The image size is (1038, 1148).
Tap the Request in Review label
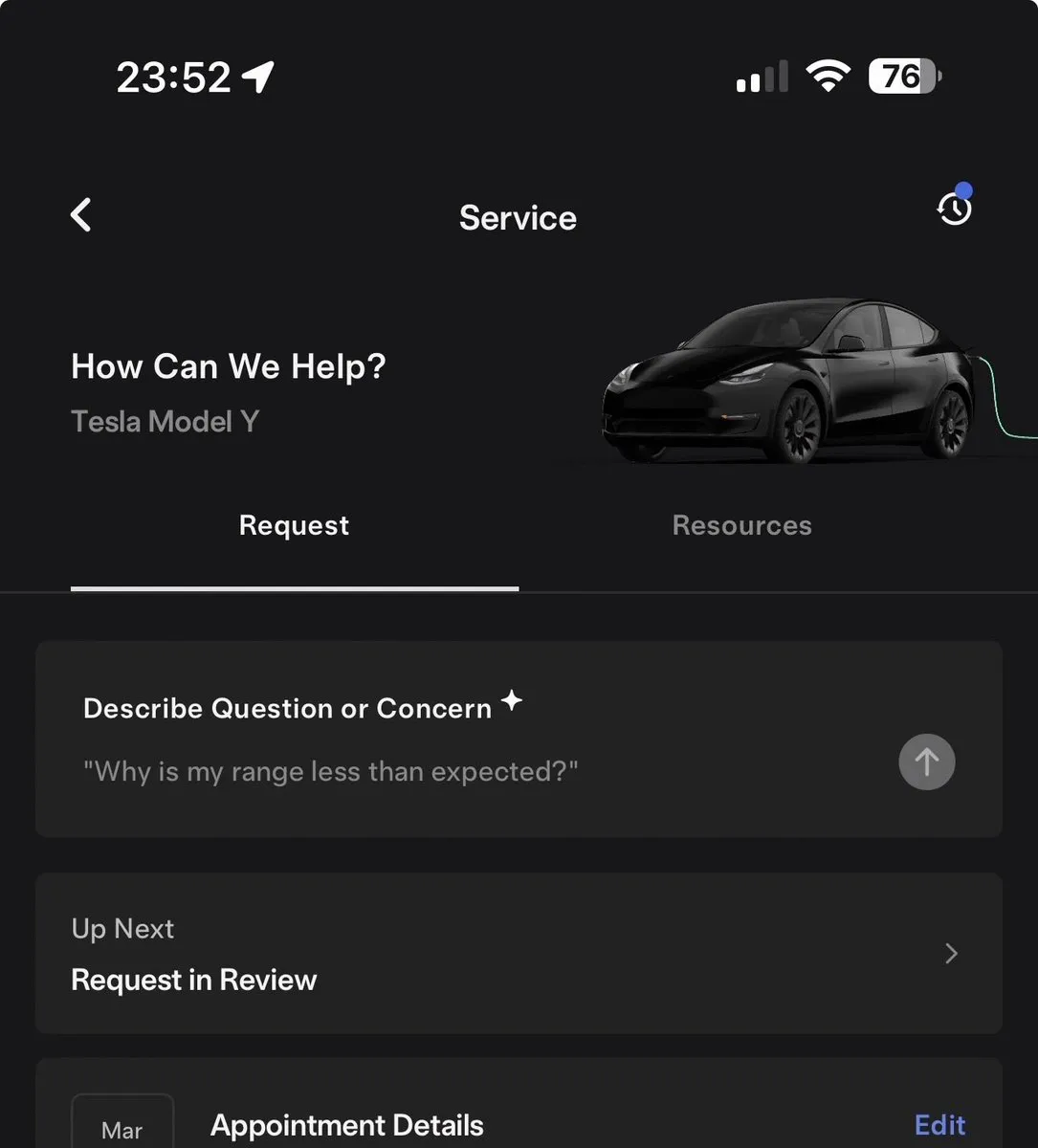coord(193,979)
